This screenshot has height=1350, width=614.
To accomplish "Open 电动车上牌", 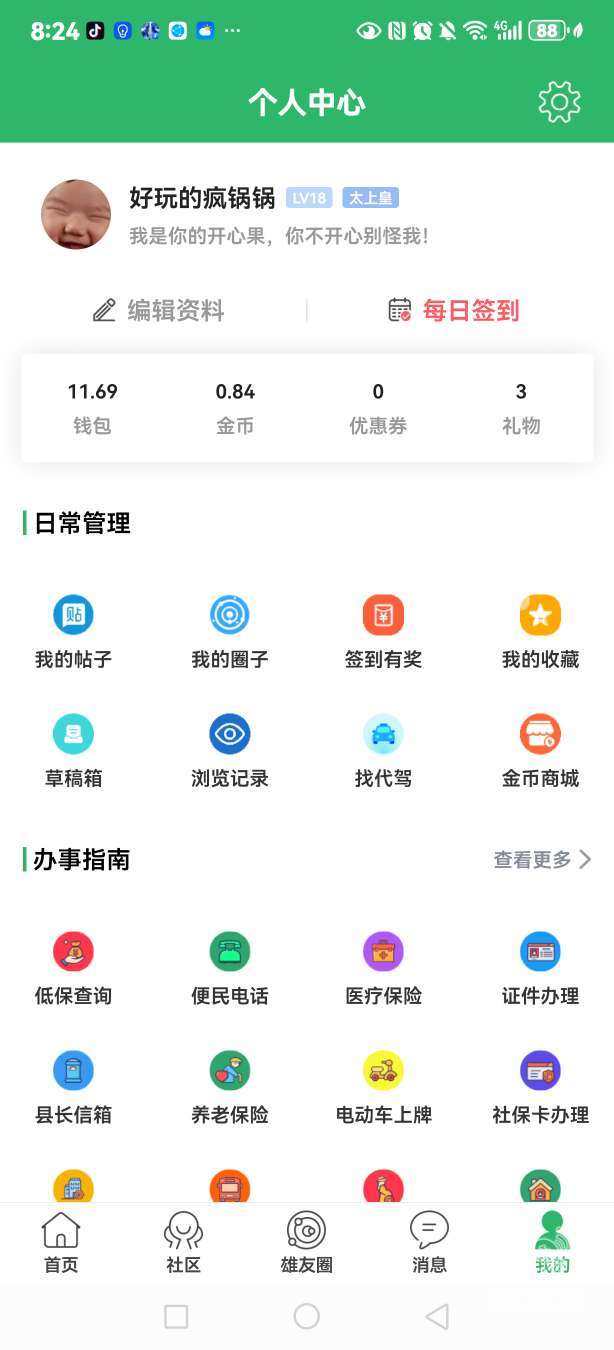I will pos(384,1089).
